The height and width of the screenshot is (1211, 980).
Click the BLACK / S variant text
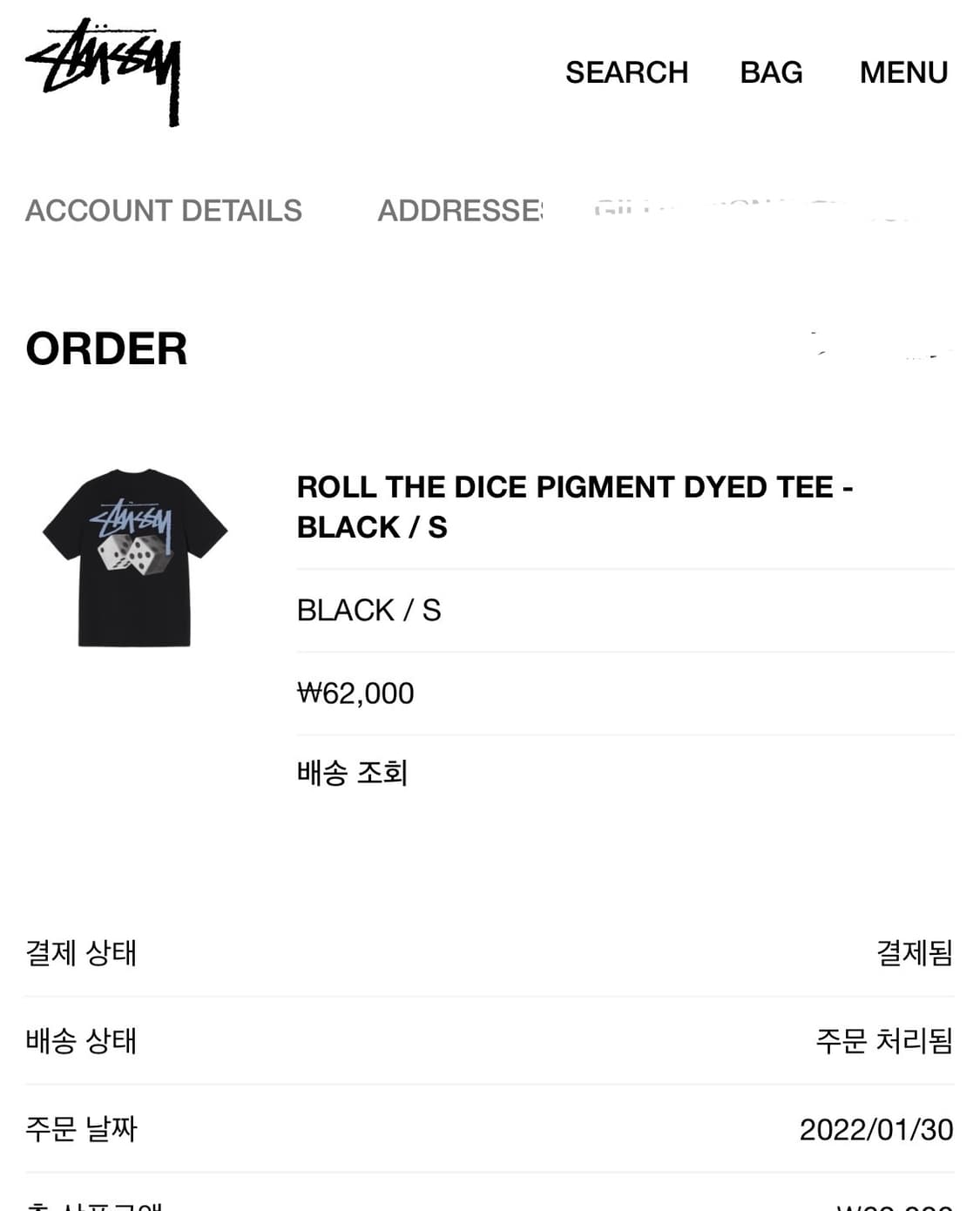[368, 611]
